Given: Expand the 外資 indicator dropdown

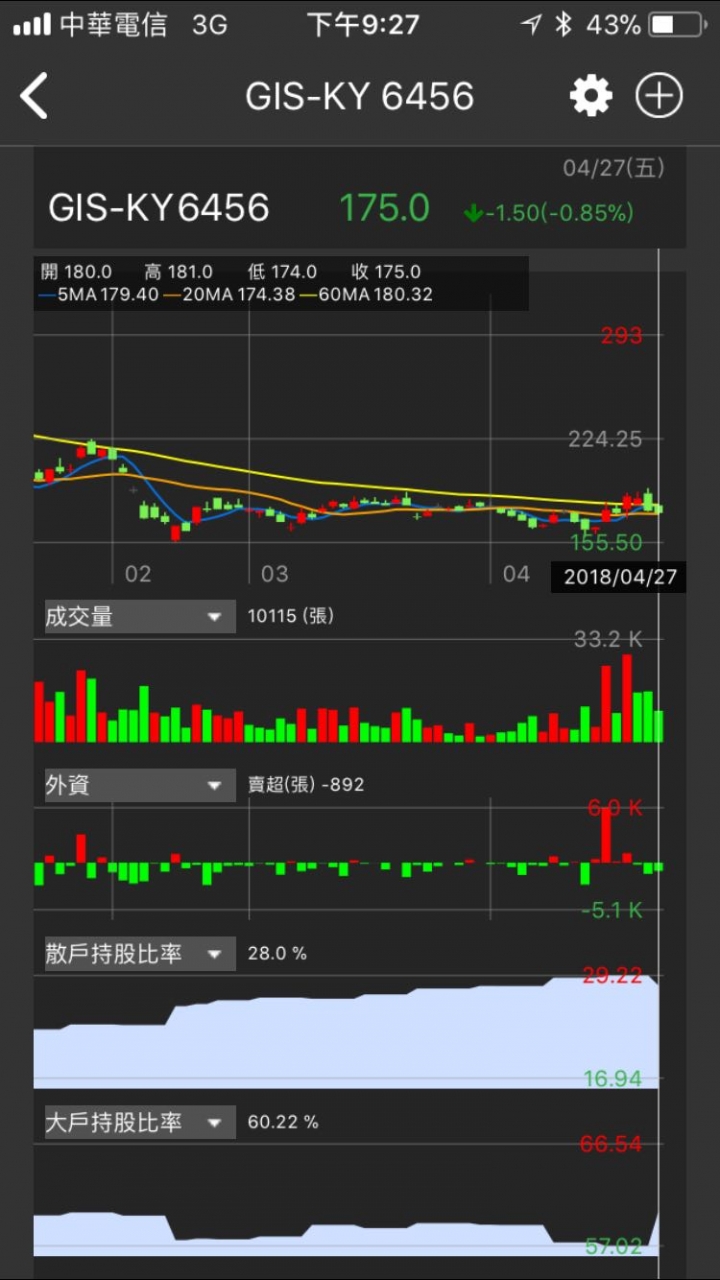Looking at the screenshot, I should tap(139, 785).
